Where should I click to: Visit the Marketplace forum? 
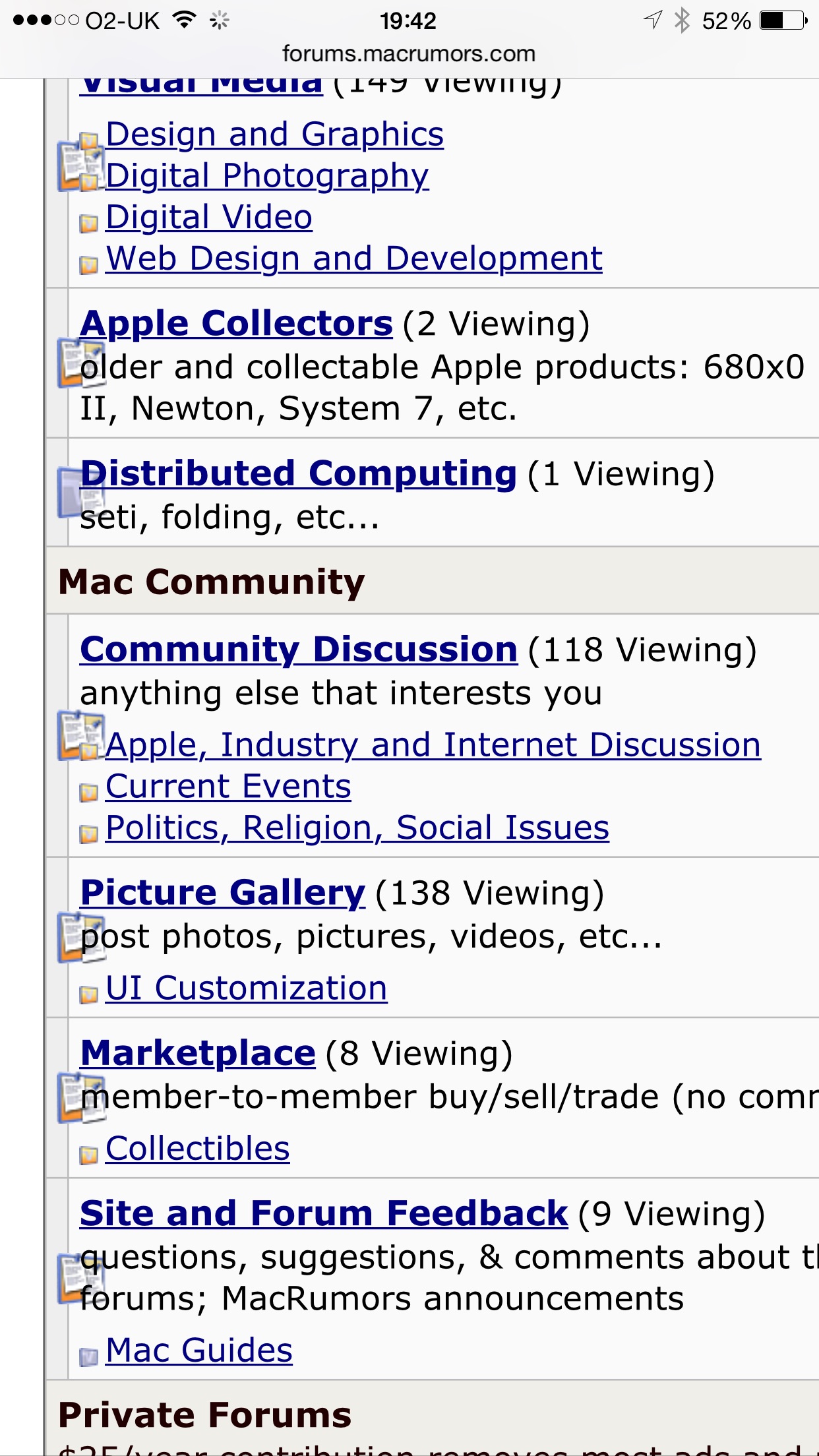(x=198, y=1054)
